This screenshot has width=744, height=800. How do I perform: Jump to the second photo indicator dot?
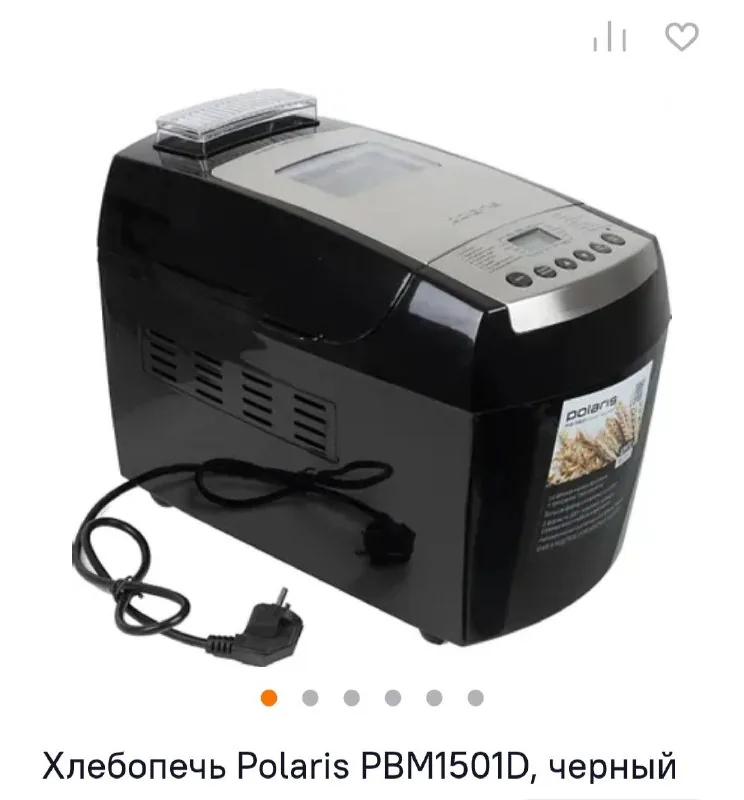(x=310, y=697)
